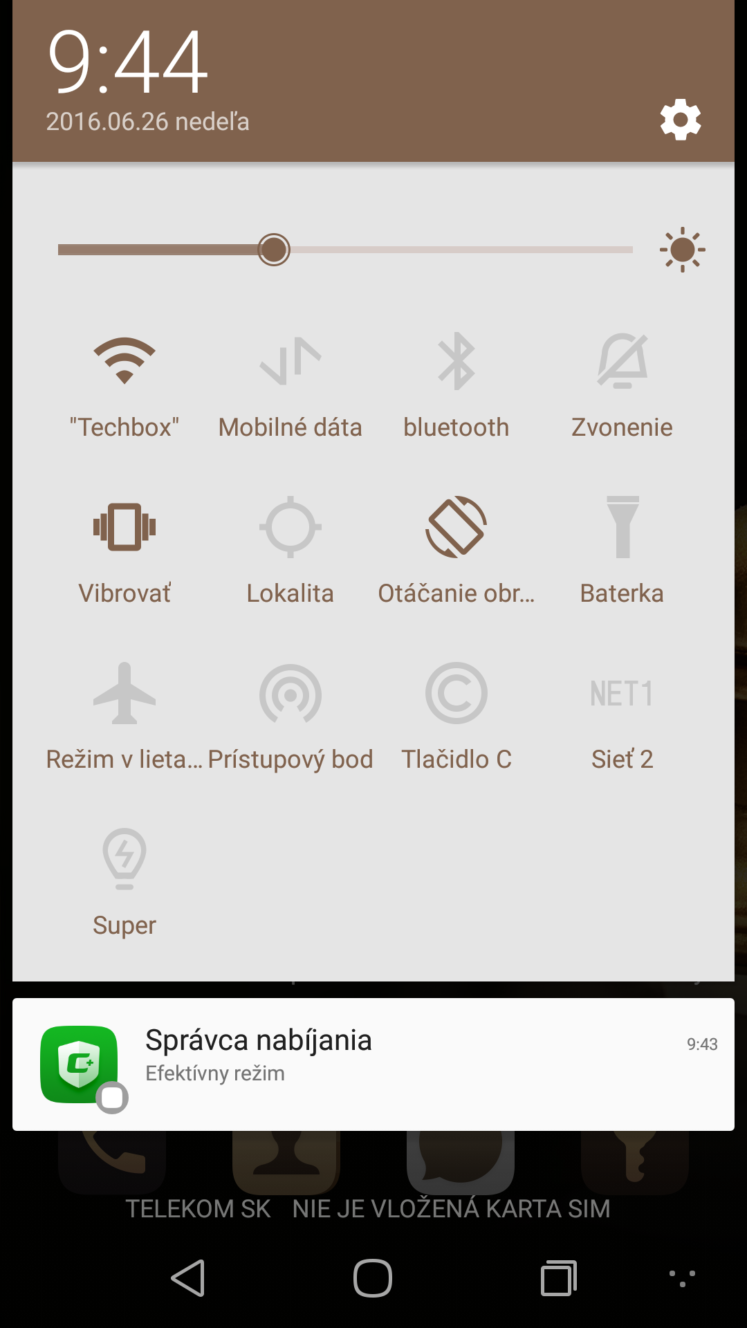Enable Lokalita location tile
747x1328 pixels.
(290, 552)
